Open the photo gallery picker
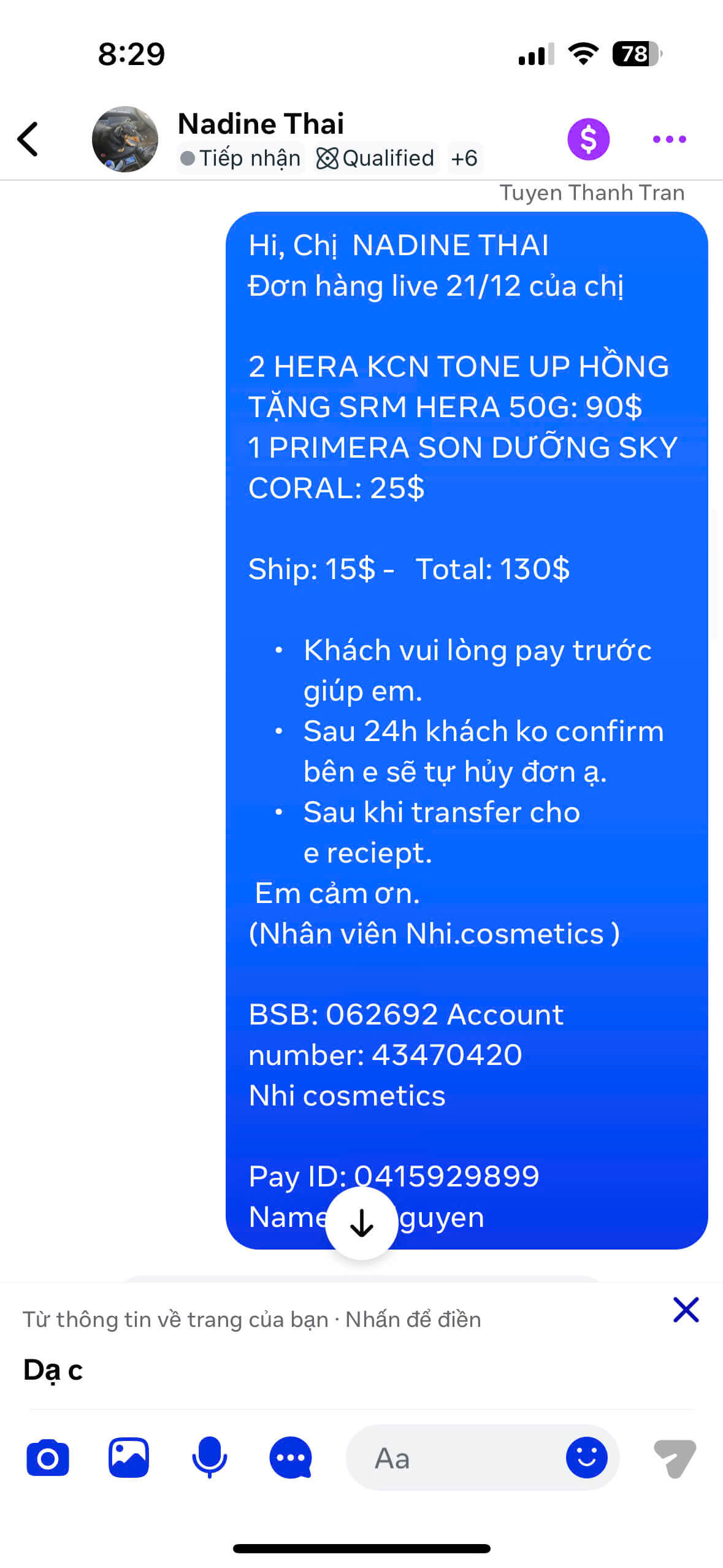The height and width of the screenshot is (1568, 723). tap(129, 1458)
